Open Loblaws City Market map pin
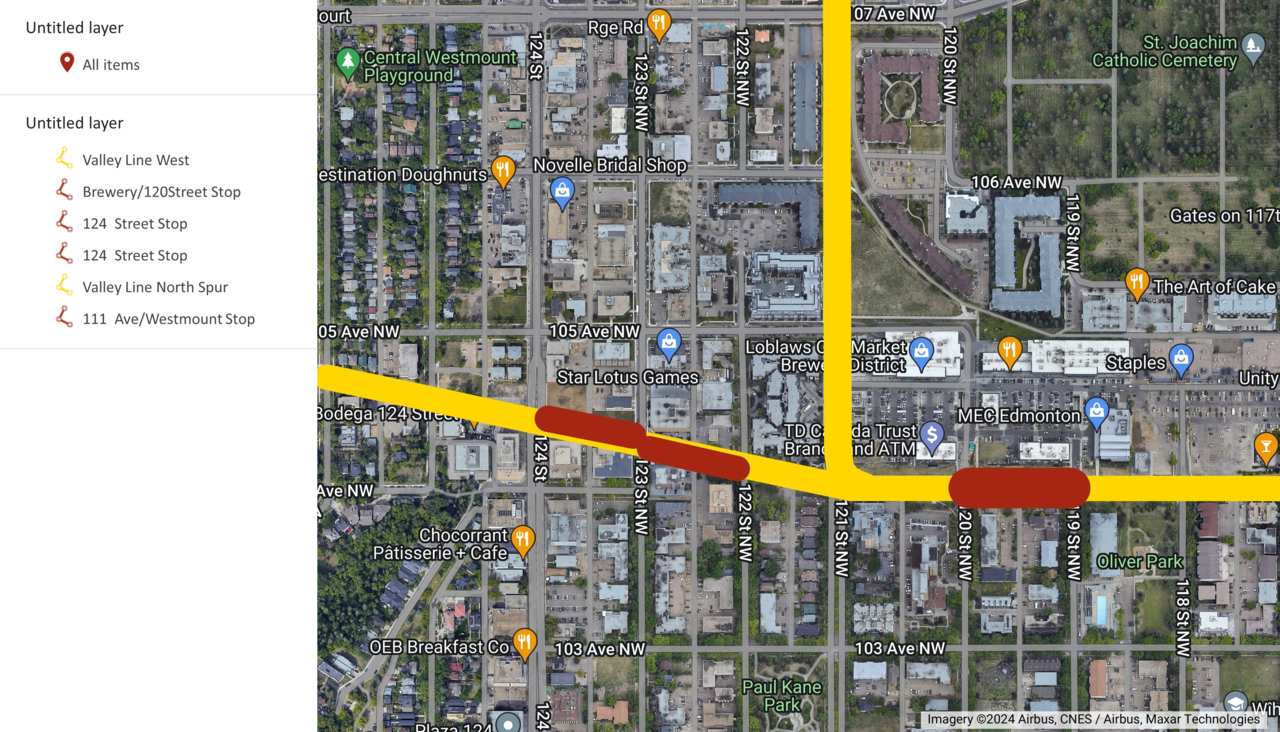1280x732 pixels. pyautogui.click(x=921, y=351)
